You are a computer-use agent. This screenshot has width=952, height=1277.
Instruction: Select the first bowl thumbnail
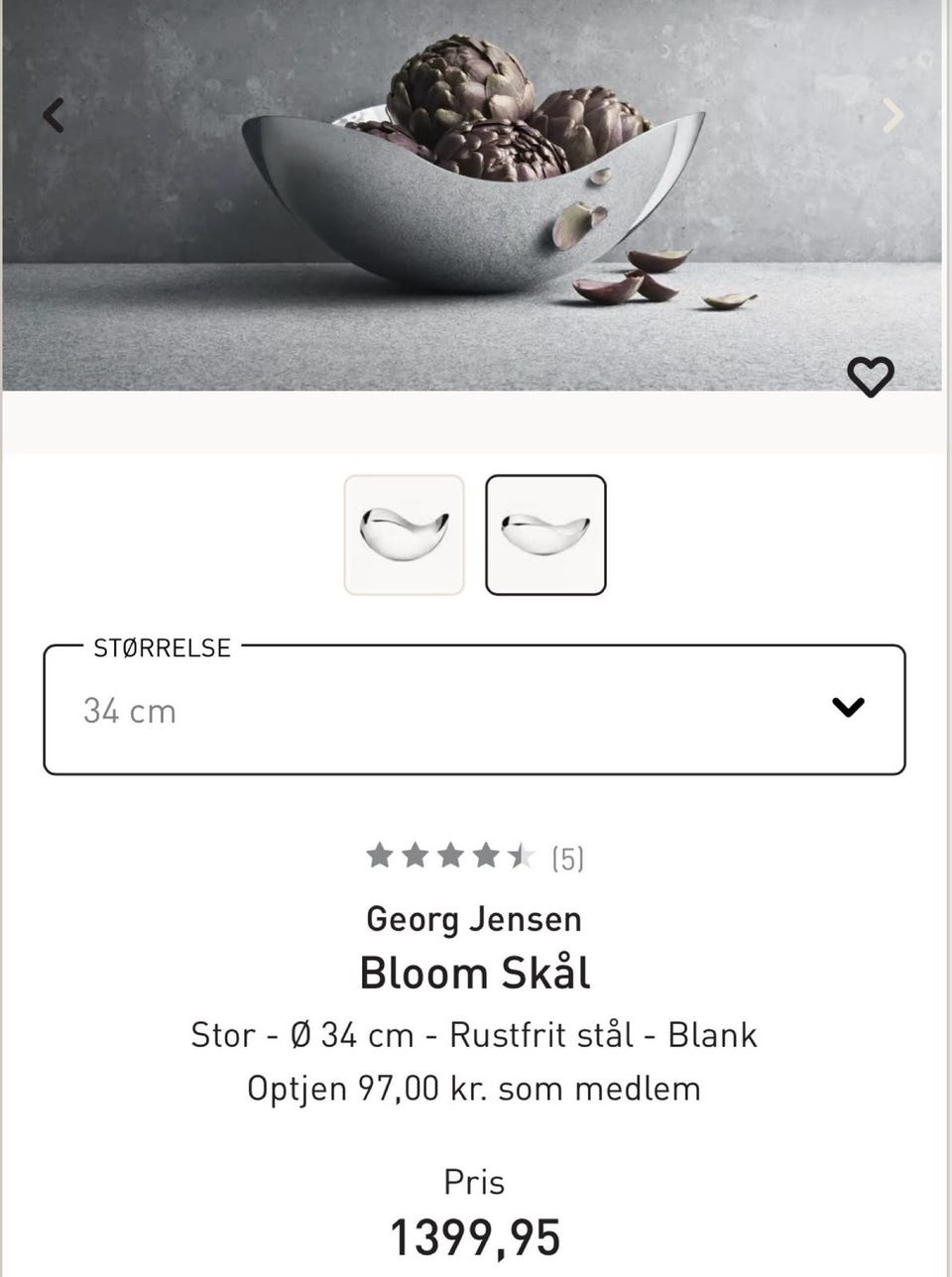[x=404, y=535]
